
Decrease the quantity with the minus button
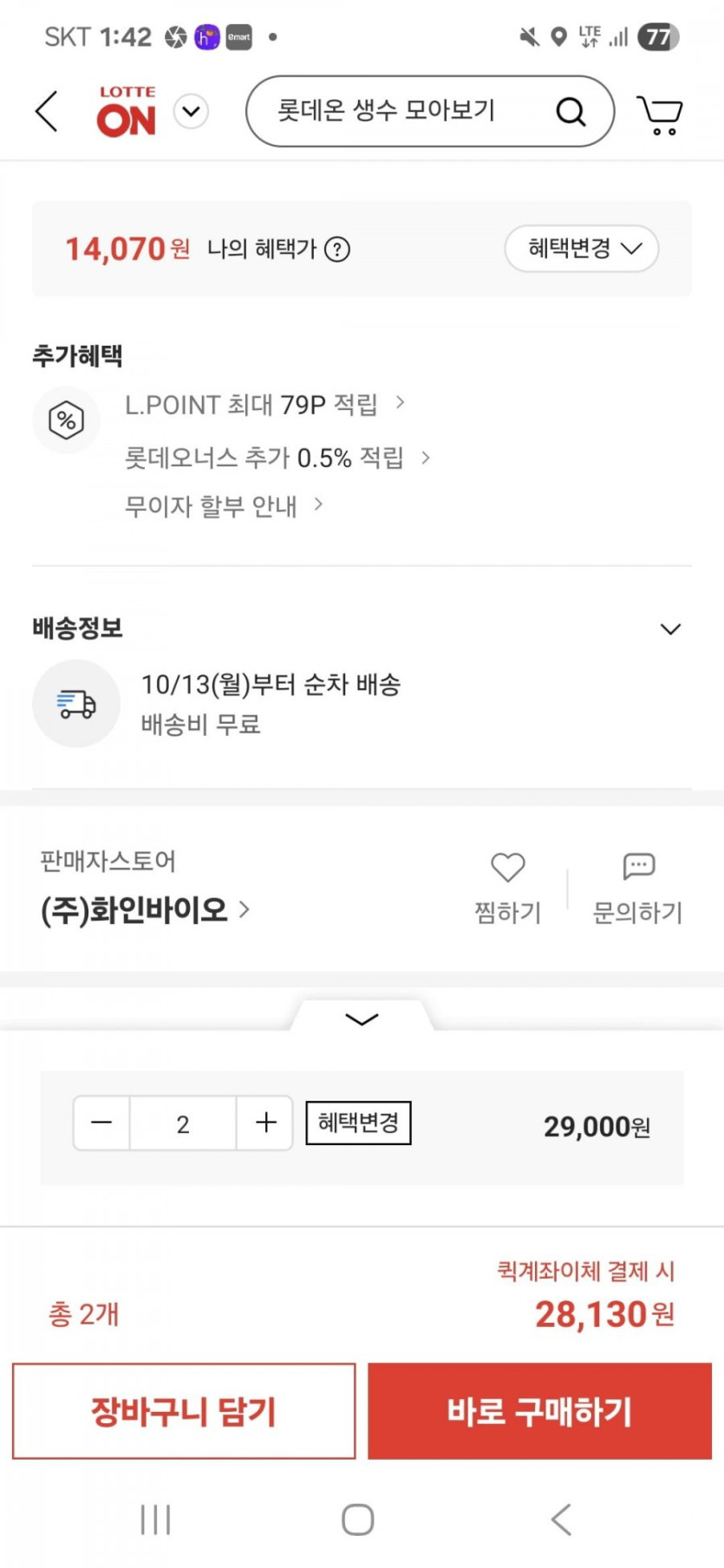click(x=101, y=1123)
